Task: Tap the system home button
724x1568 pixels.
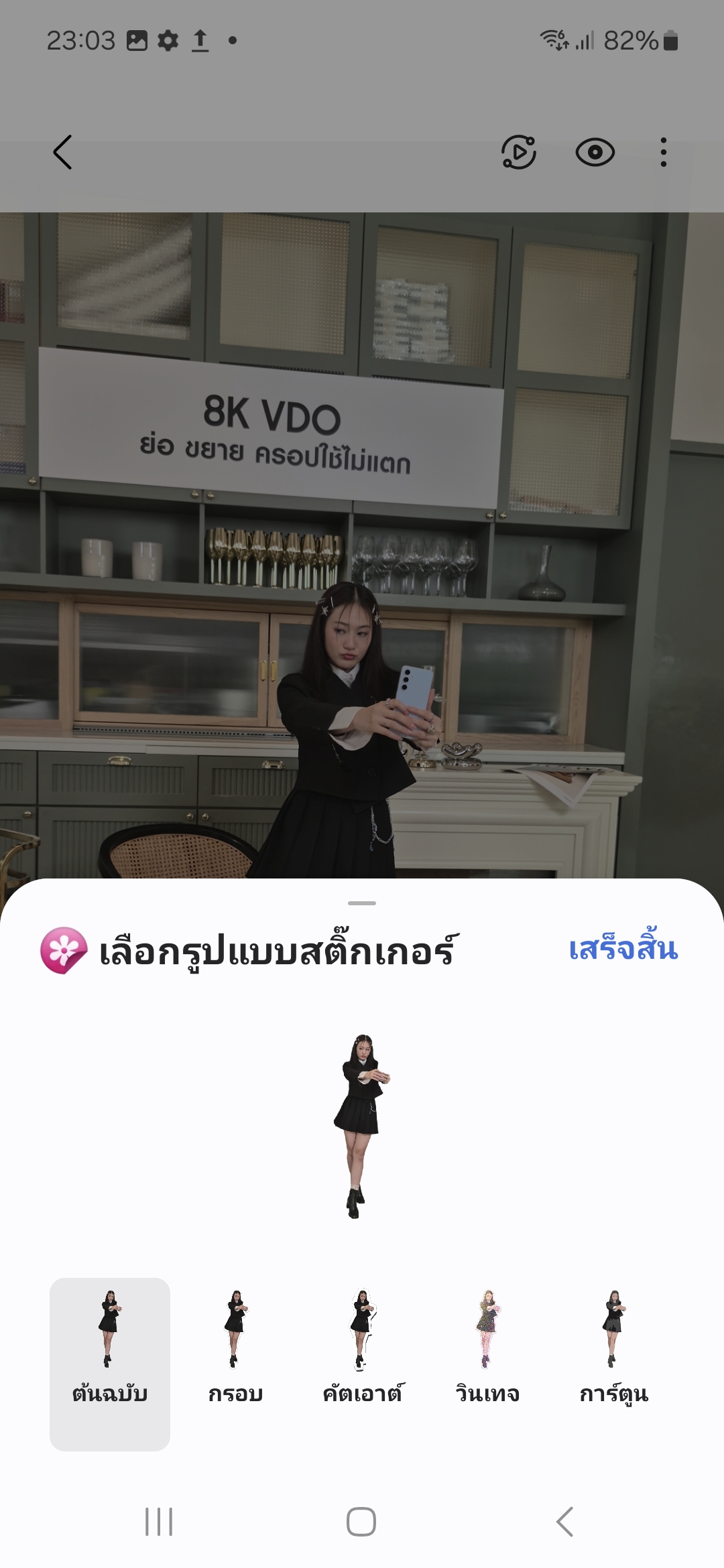Action: tap(361, 1521)
